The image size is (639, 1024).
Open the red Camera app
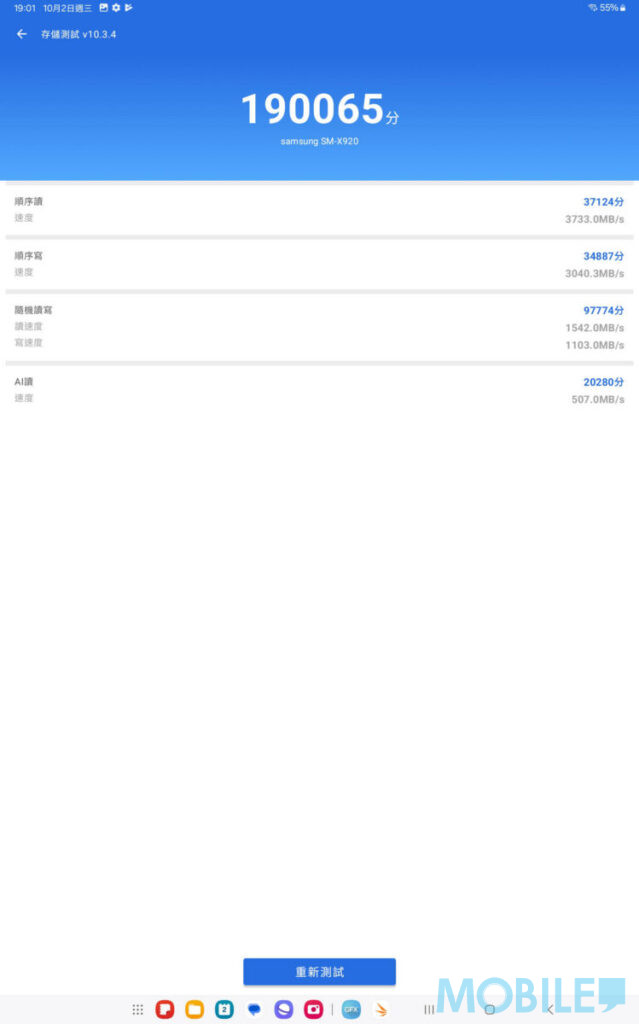[314, 1010]
